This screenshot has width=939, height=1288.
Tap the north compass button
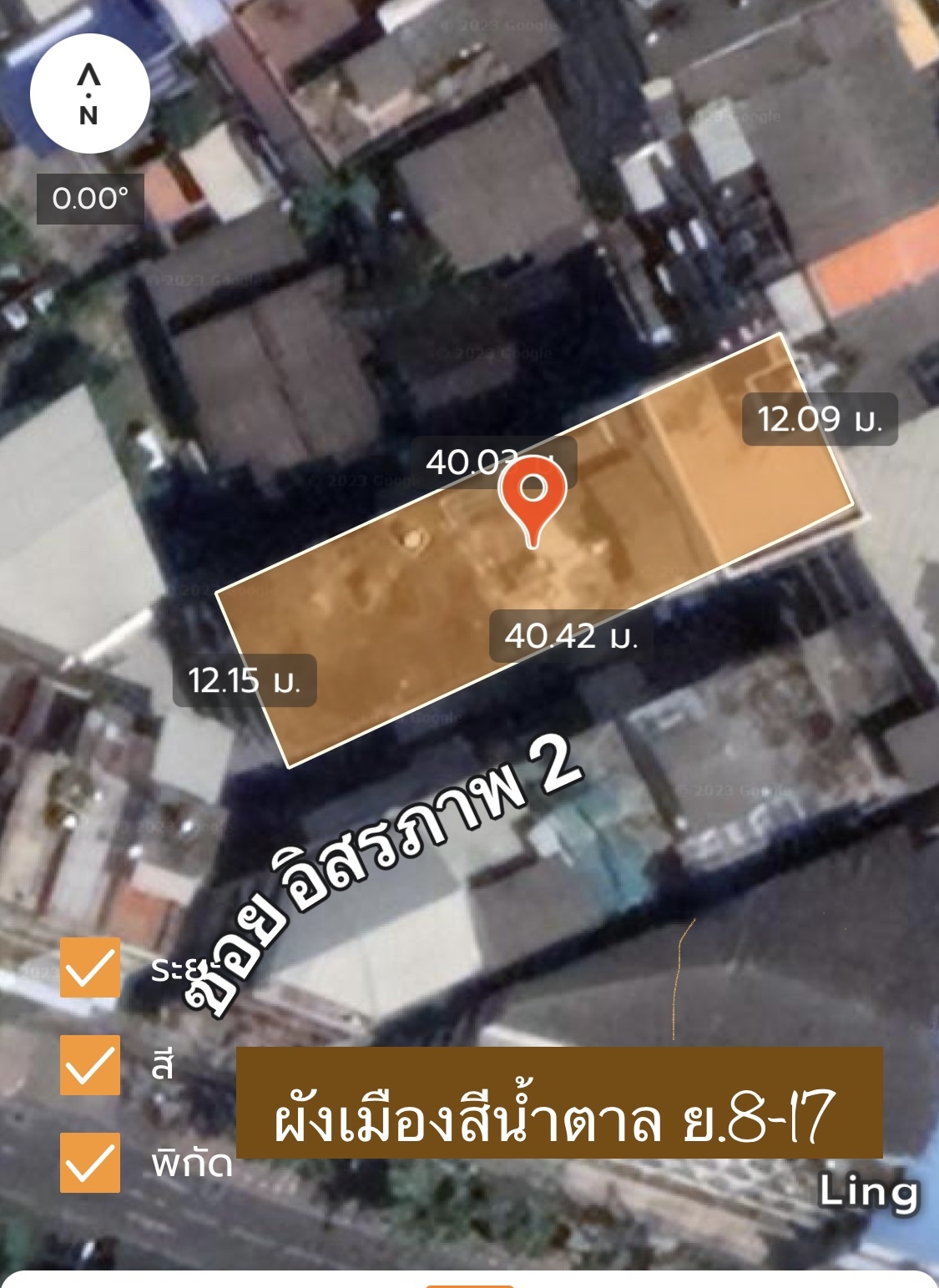coord(89,93)
